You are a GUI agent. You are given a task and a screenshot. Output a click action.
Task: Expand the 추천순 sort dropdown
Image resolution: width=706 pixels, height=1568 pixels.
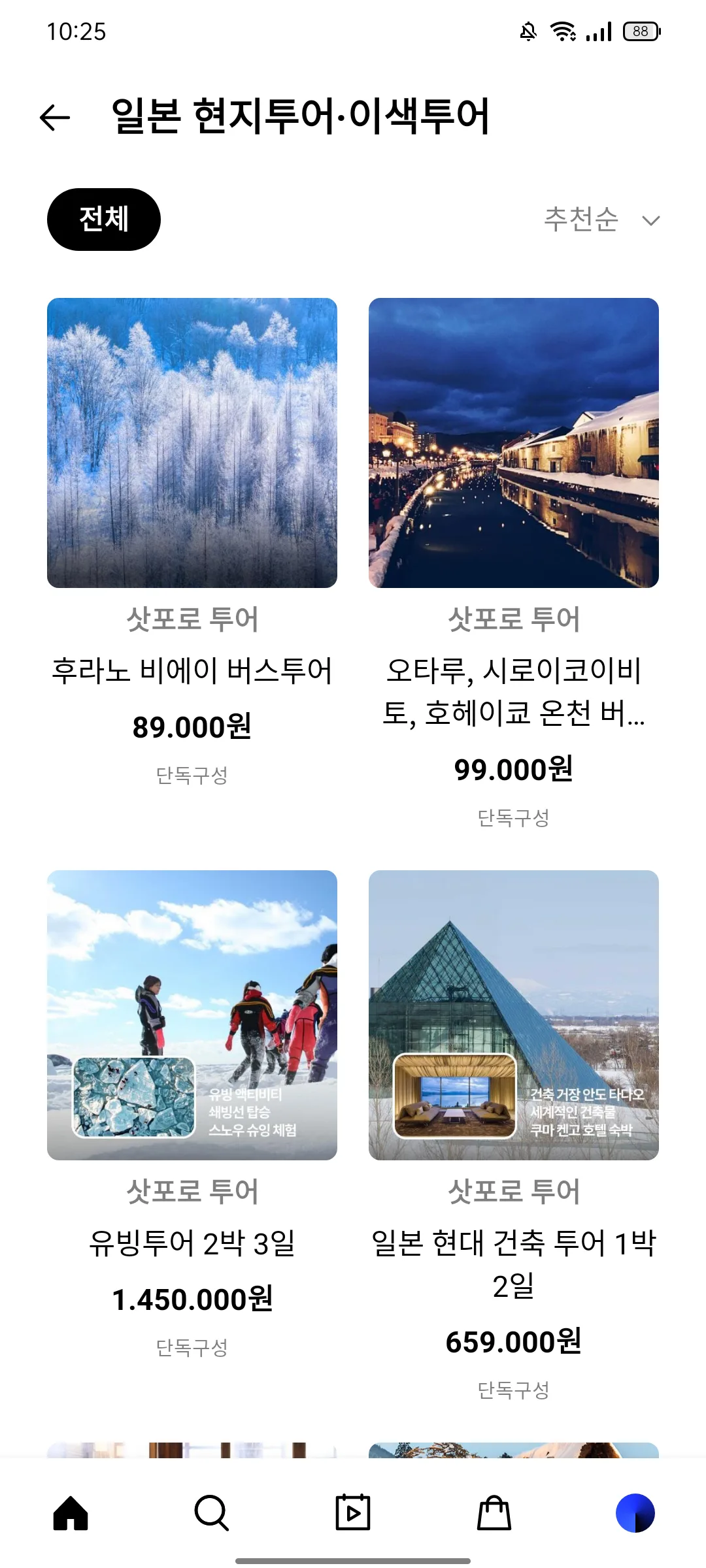(x=601, y=220)
